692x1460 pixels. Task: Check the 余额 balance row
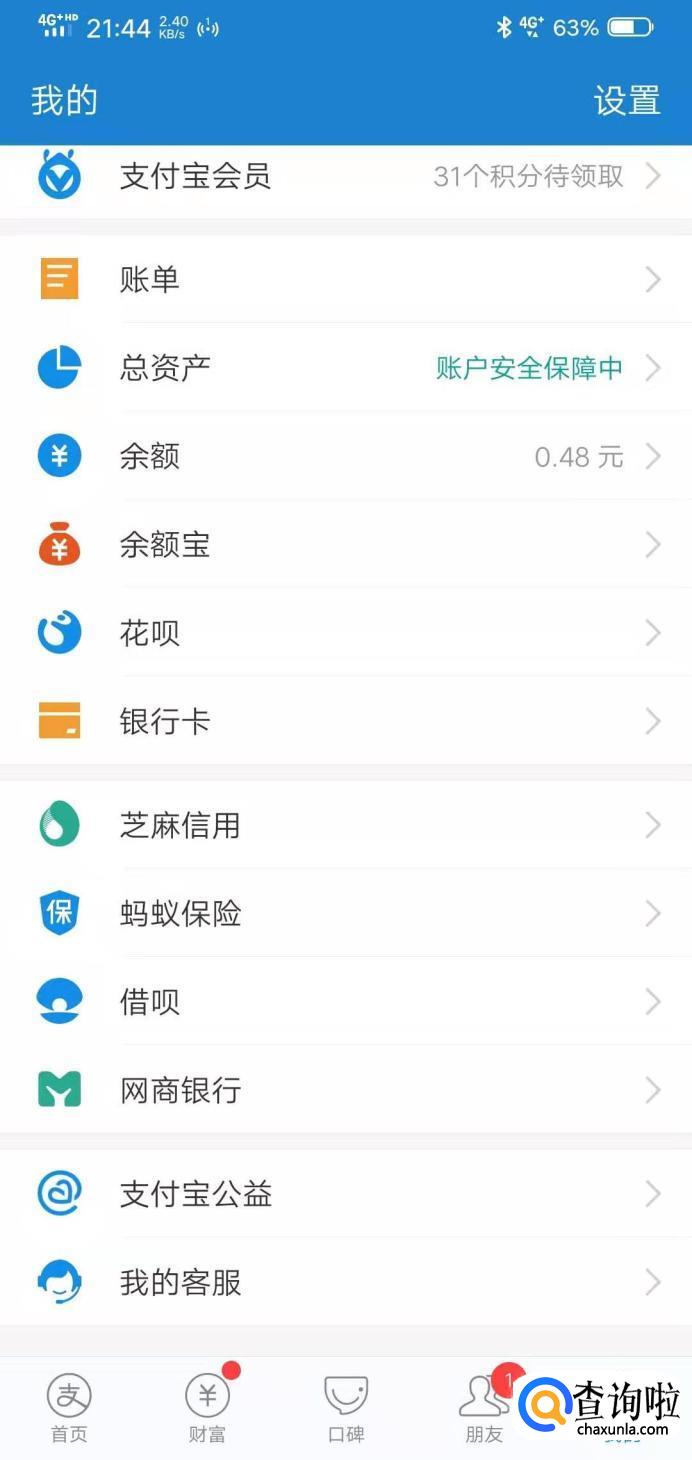tap(346, 457)
